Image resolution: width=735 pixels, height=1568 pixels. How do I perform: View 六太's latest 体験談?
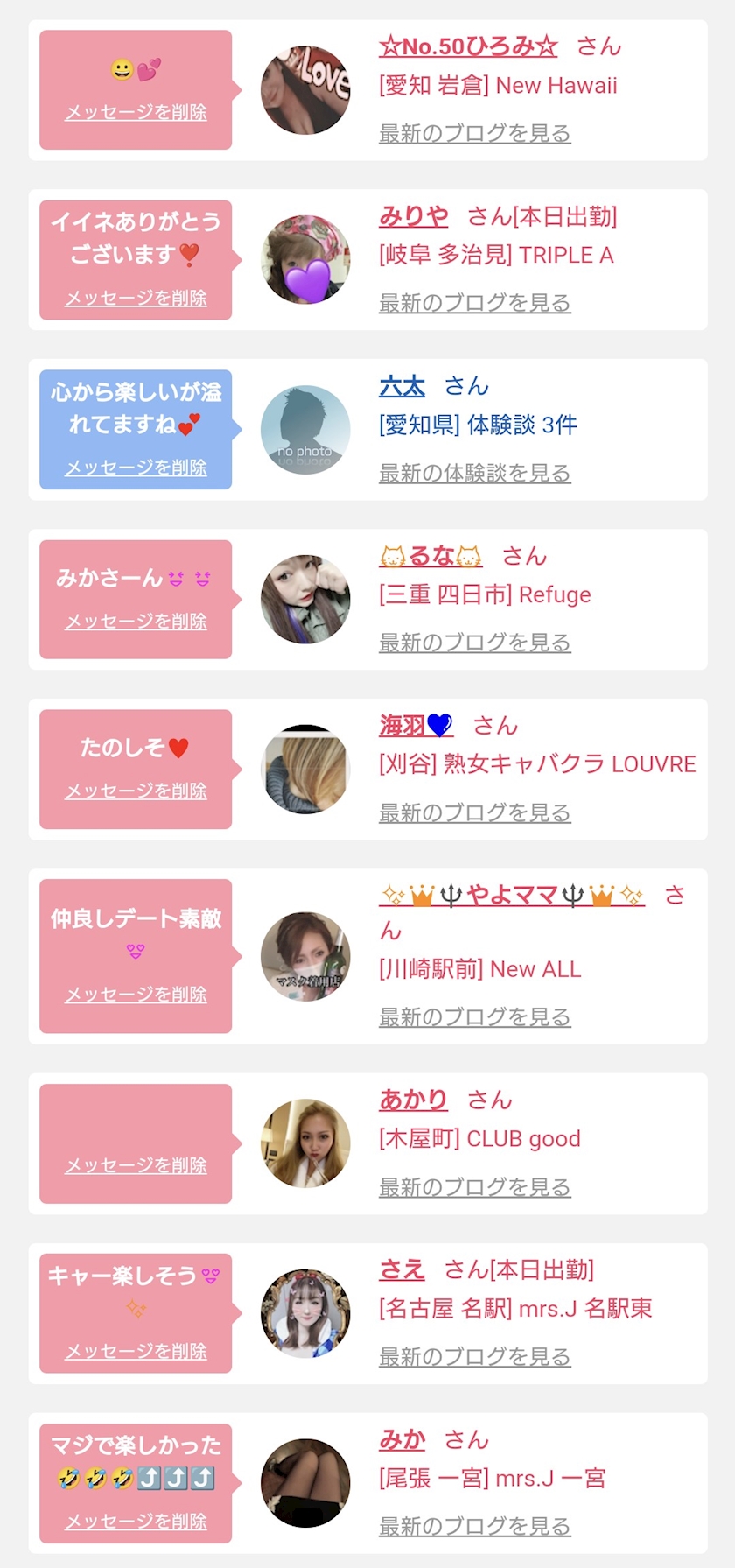[474, 473]
